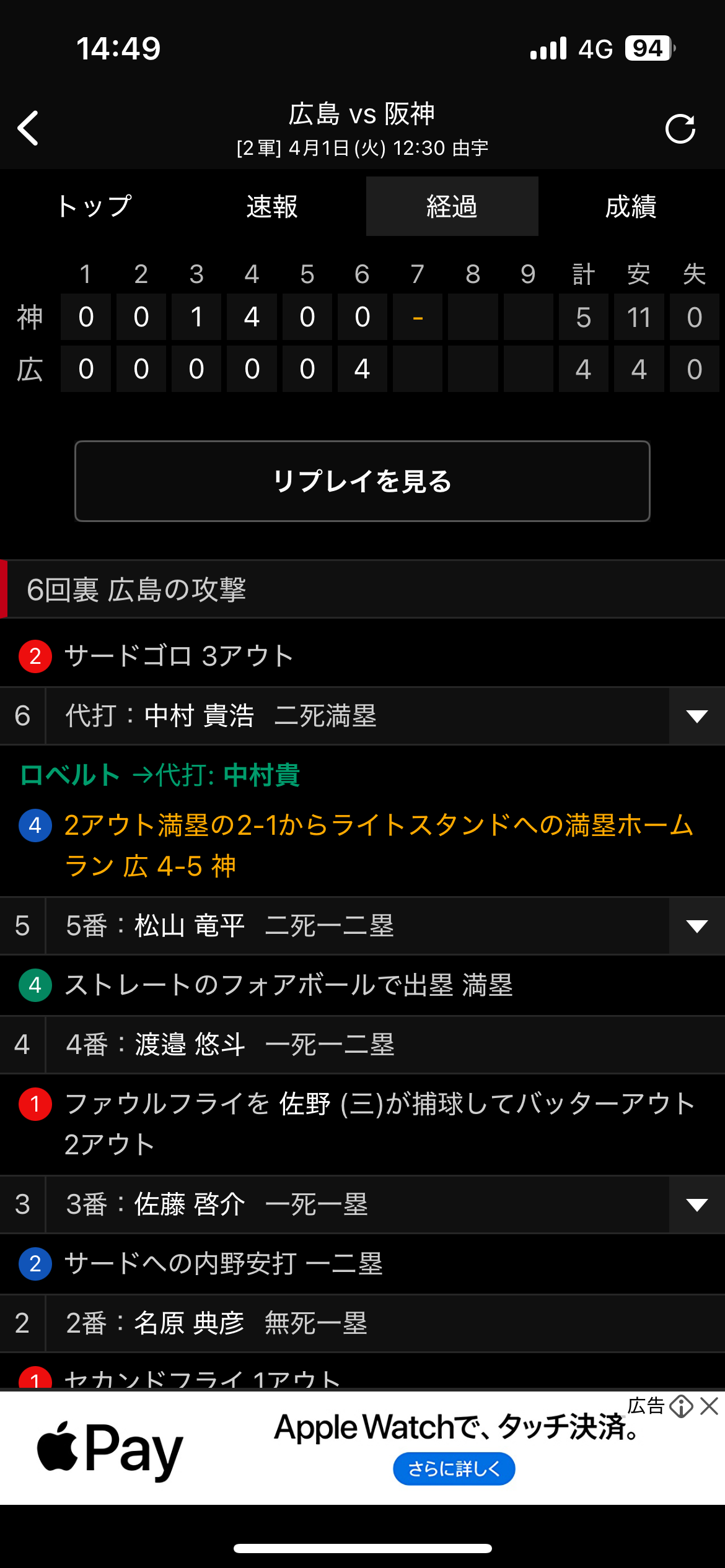The width and height of the screenshot is (725, 1568).
Task: Go back using the top-left arrow
Action: pyautogui.click(x=29, y=128)
